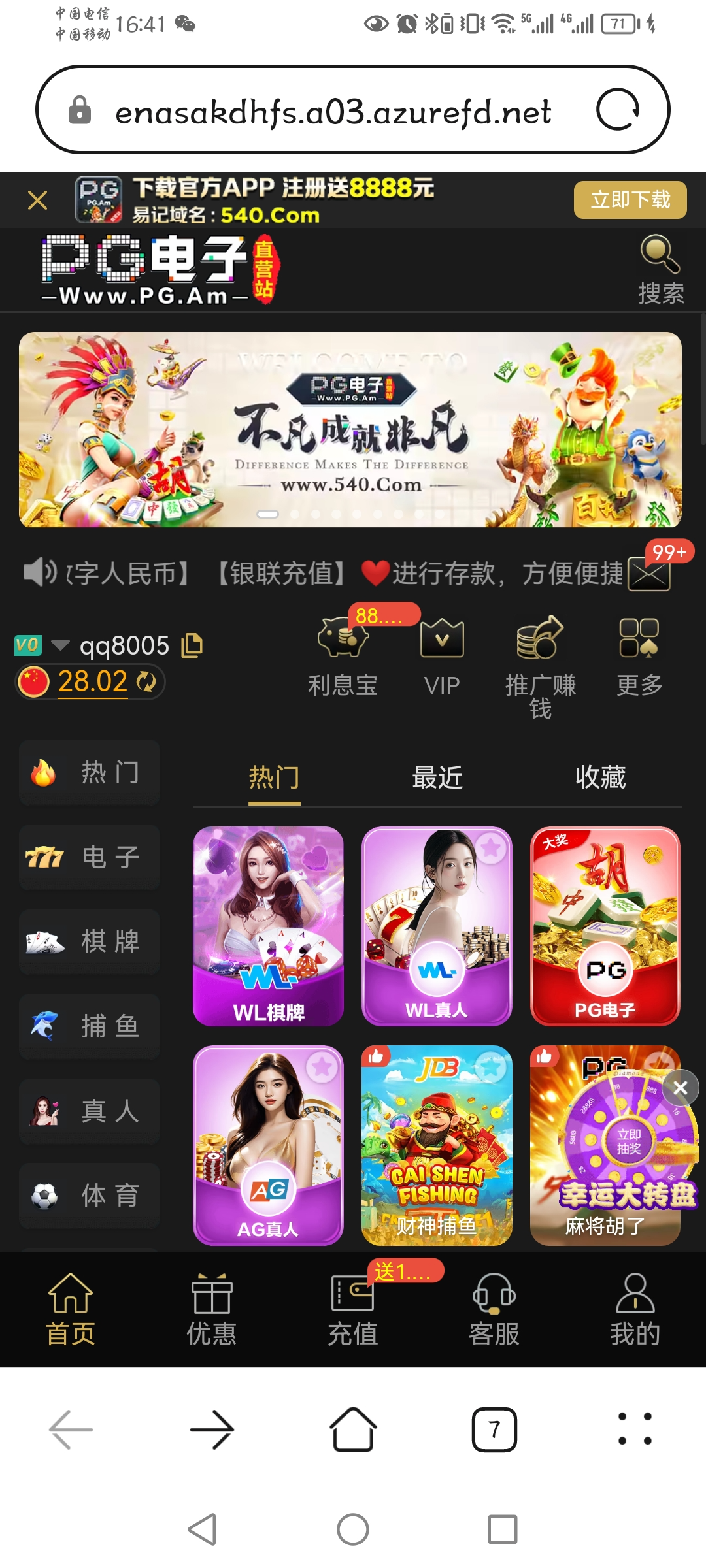Open the 收藏 favorites tab

coord(601,777)
